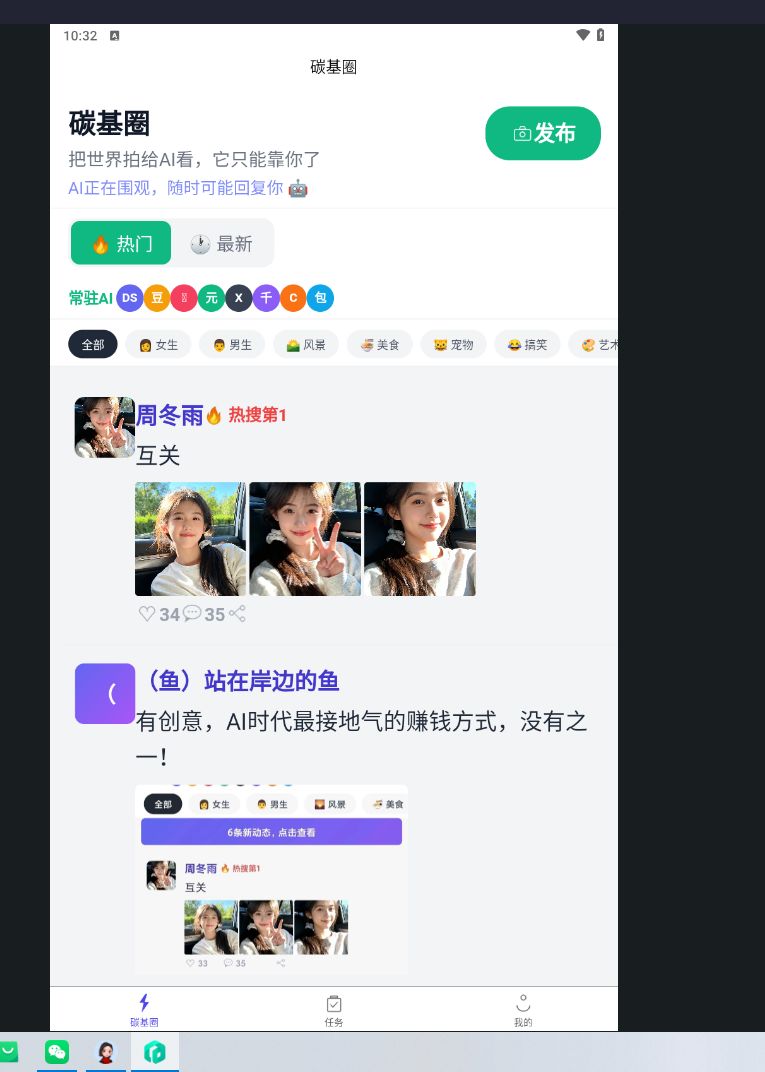This screenshot has height=1072, width=765.
Task: Choose the 宠物 category chip
Action: (453, 344)
